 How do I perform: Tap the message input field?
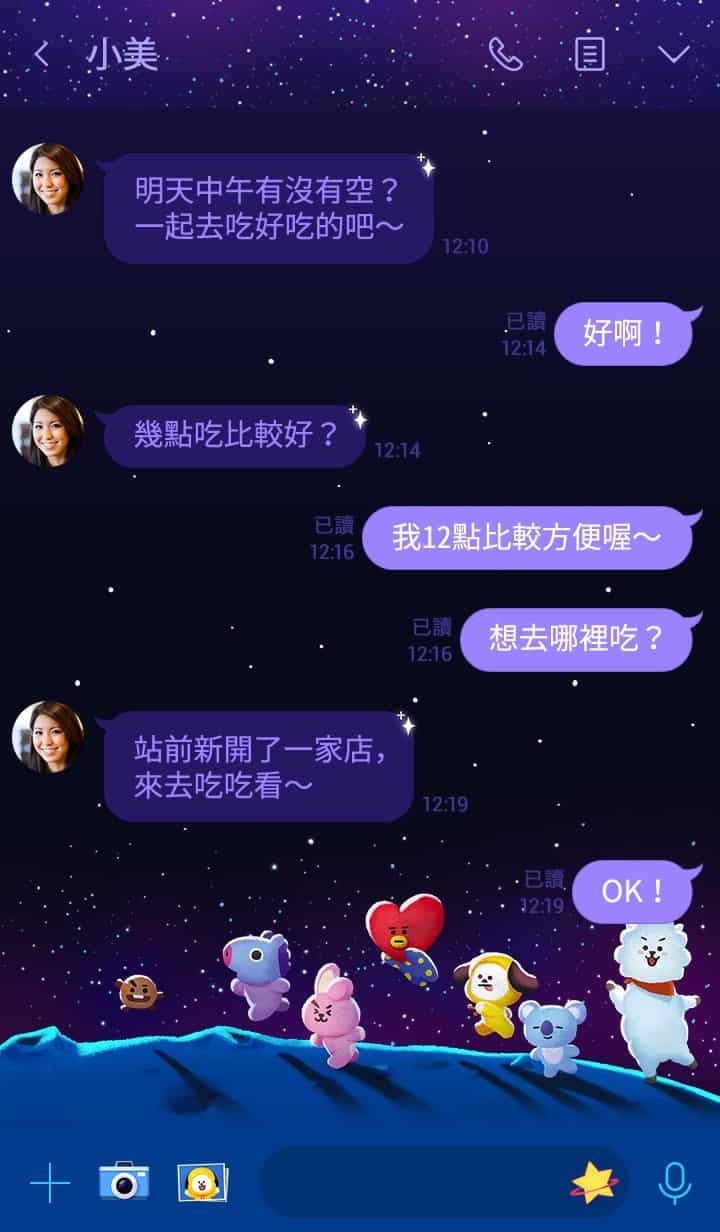click(x=410, y=1183)
